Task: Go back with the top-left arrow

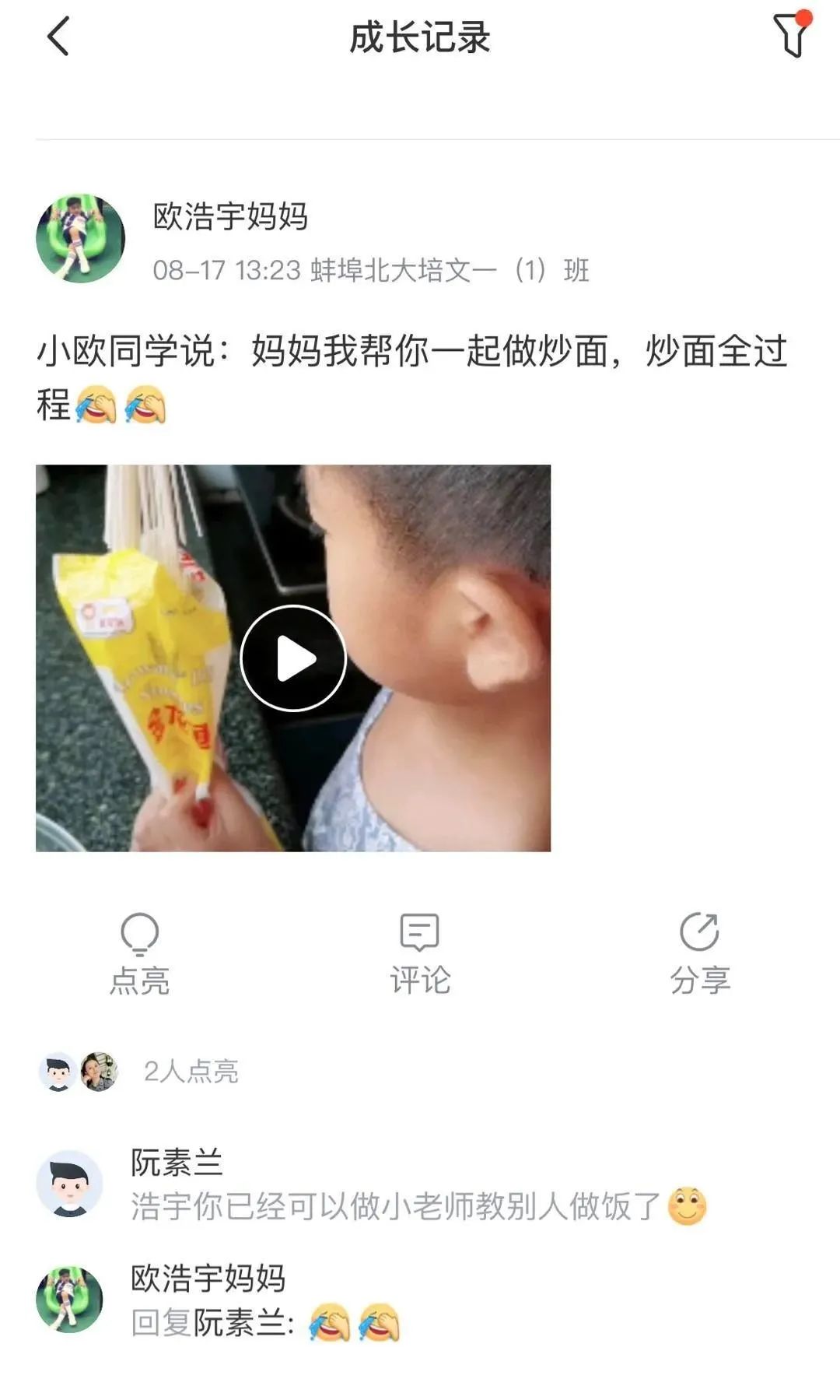Action: [58, 37]
